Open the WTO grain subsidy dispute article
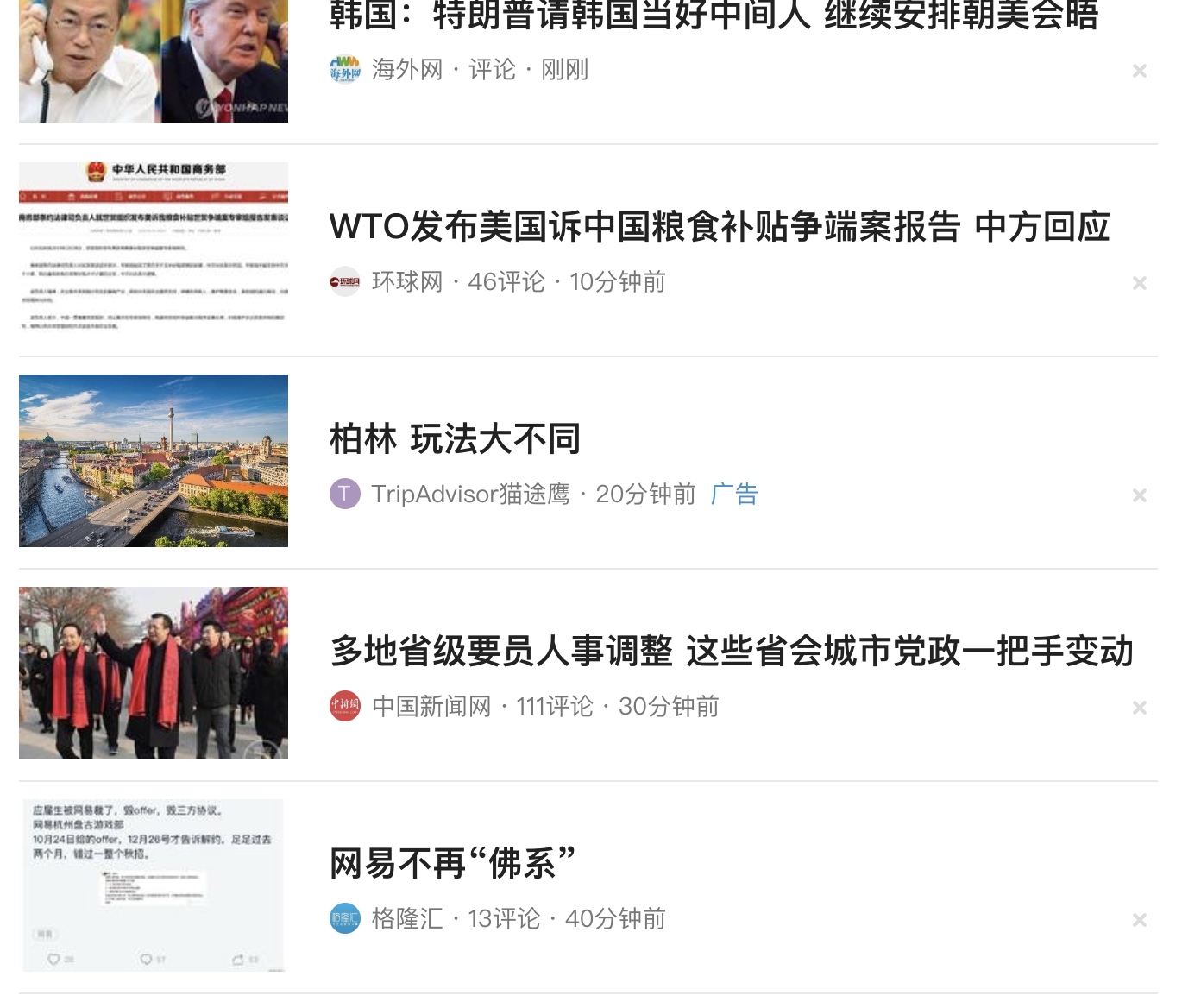 tap(719, 227)
